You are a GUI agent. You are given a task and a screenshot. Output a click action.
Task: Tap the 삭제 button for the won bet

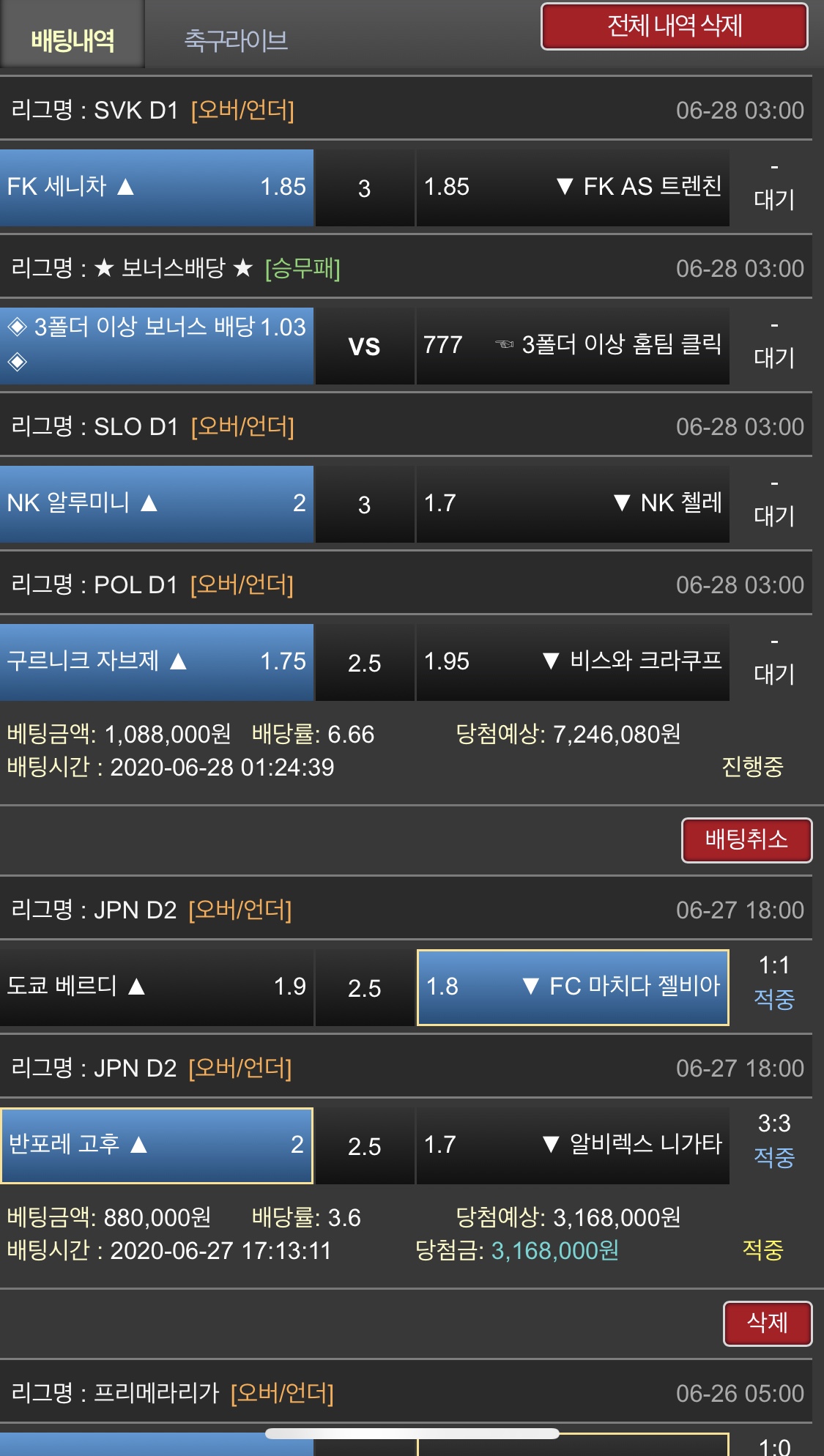(766, 1323)
